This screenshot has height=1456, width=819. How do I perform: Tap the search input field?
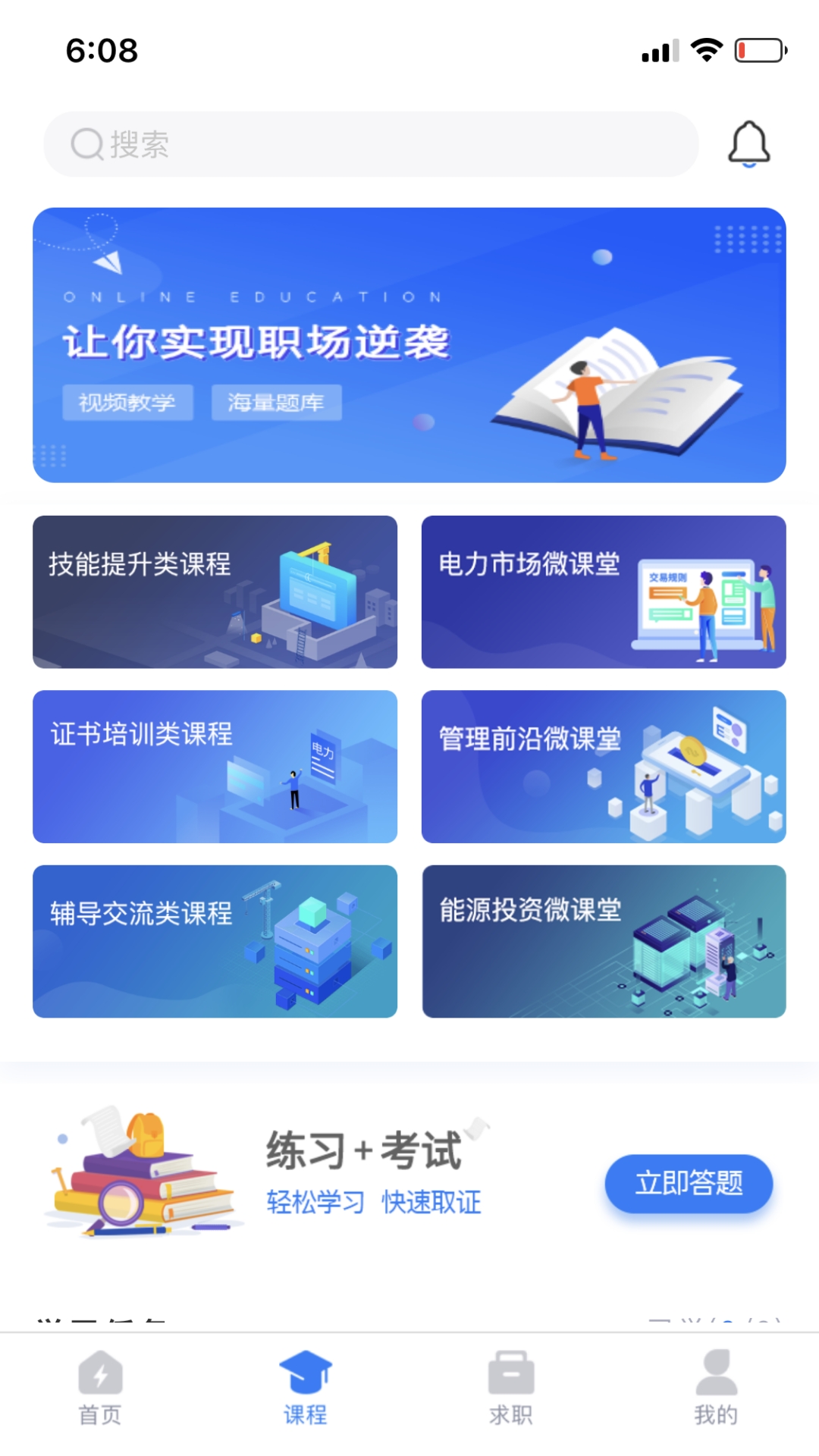371,144
